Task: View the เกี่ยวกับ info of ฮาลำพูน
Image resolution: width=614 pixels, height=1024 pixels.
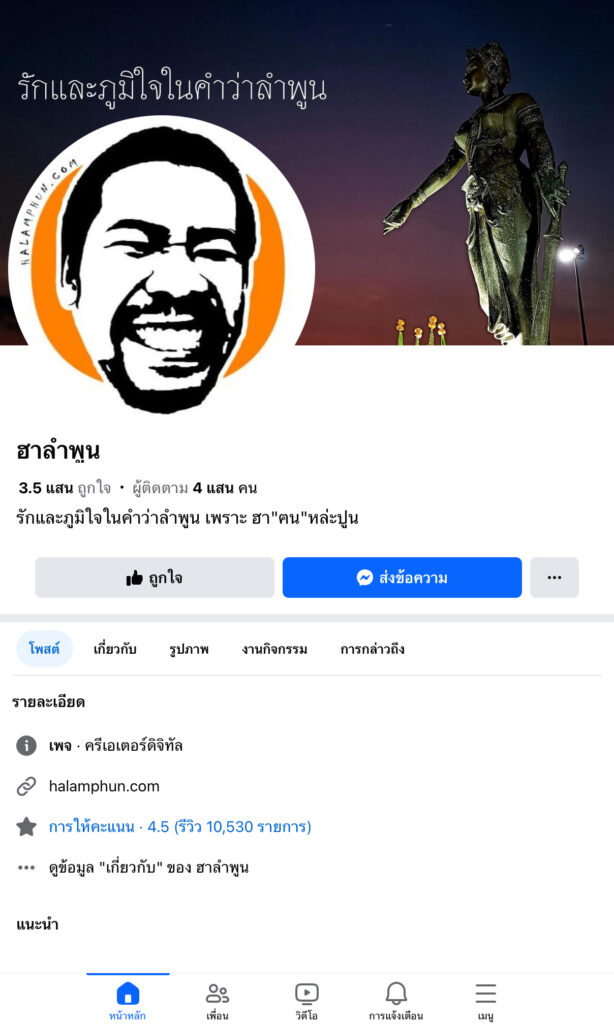Action: 148,868
